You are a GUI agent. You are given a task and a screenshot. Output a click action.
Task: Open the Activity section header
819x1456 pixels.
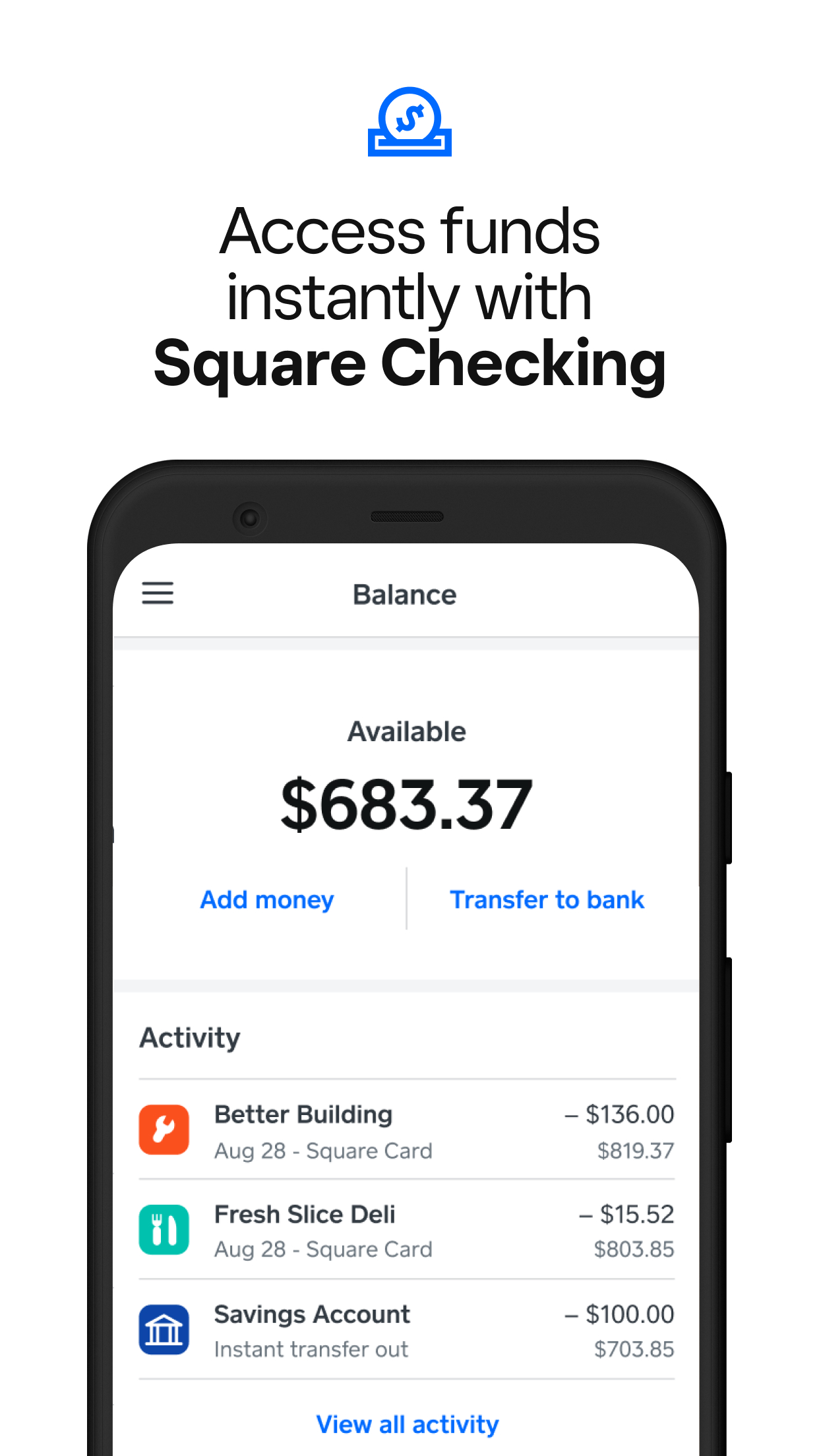pos(189,1037)
